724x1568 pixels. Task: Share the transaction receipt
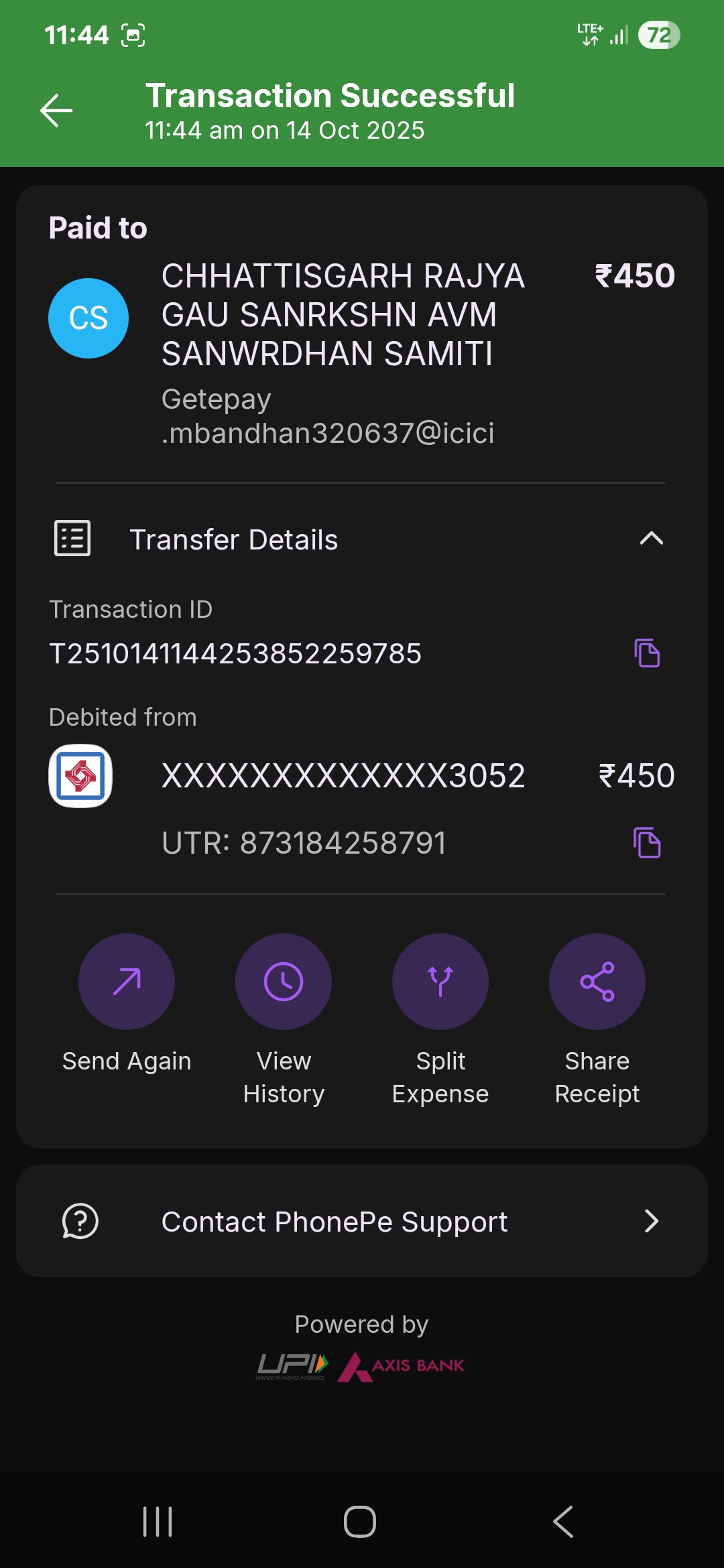[x=597, y=982]
